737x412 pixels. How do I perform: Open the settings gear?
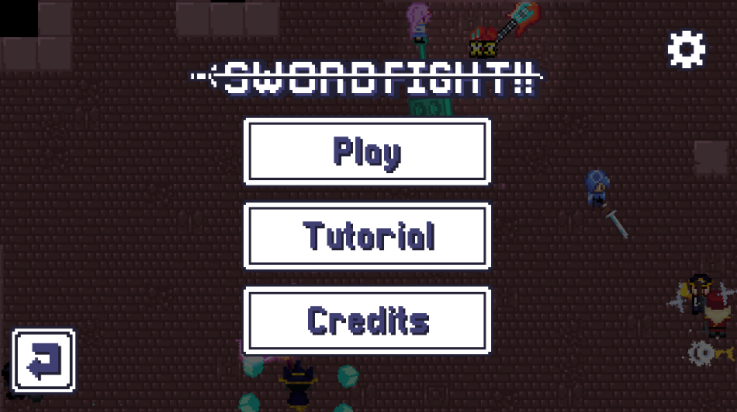coord(686,49)
